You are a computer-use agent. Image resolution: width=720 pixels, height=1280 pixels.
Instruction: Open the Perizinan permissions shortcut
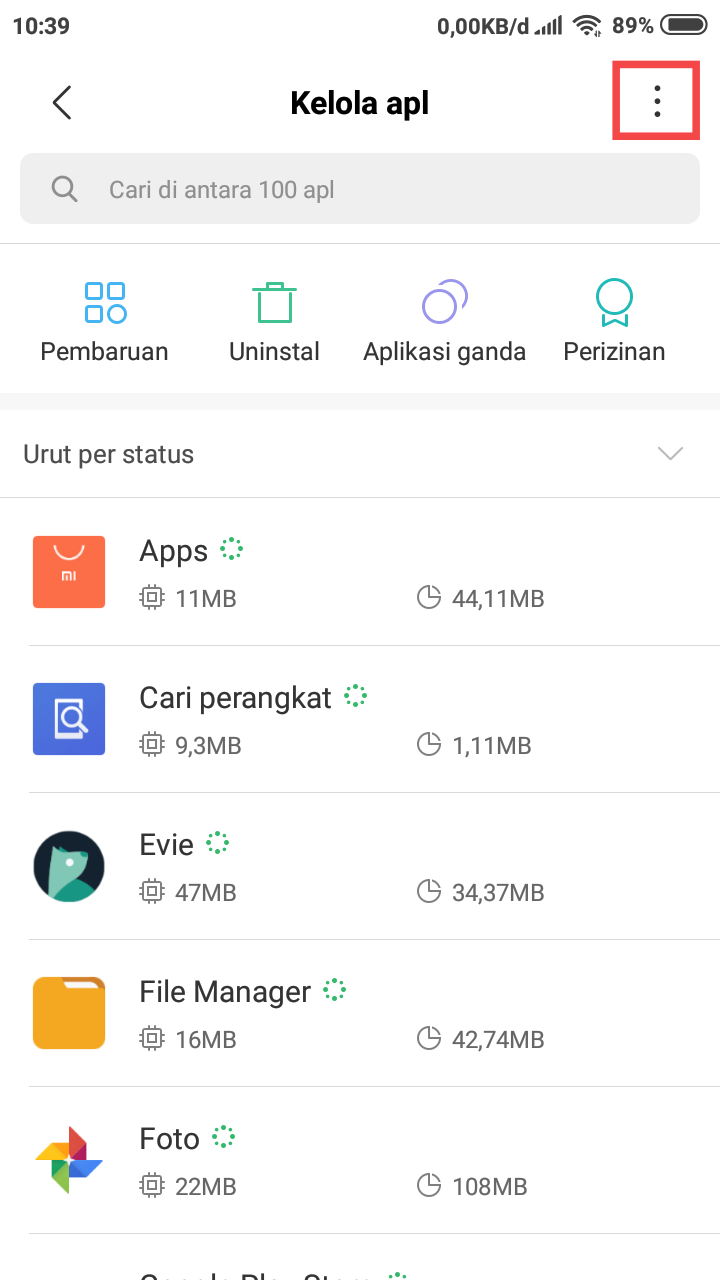(x=614, y=322)
